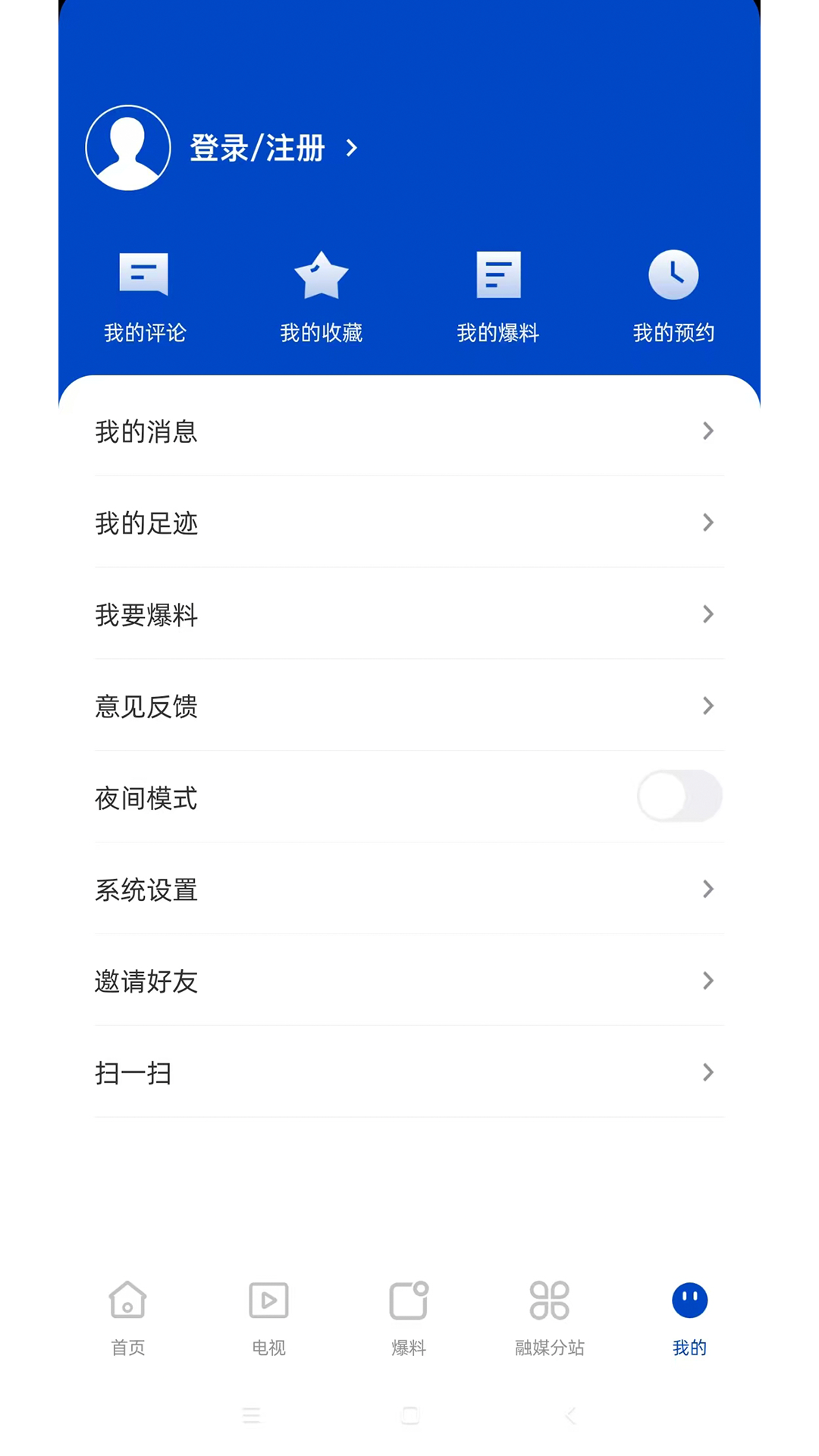Open the 登录/注册 login link
Viewport: 819px width, 1456px height.
click(259, 147)
